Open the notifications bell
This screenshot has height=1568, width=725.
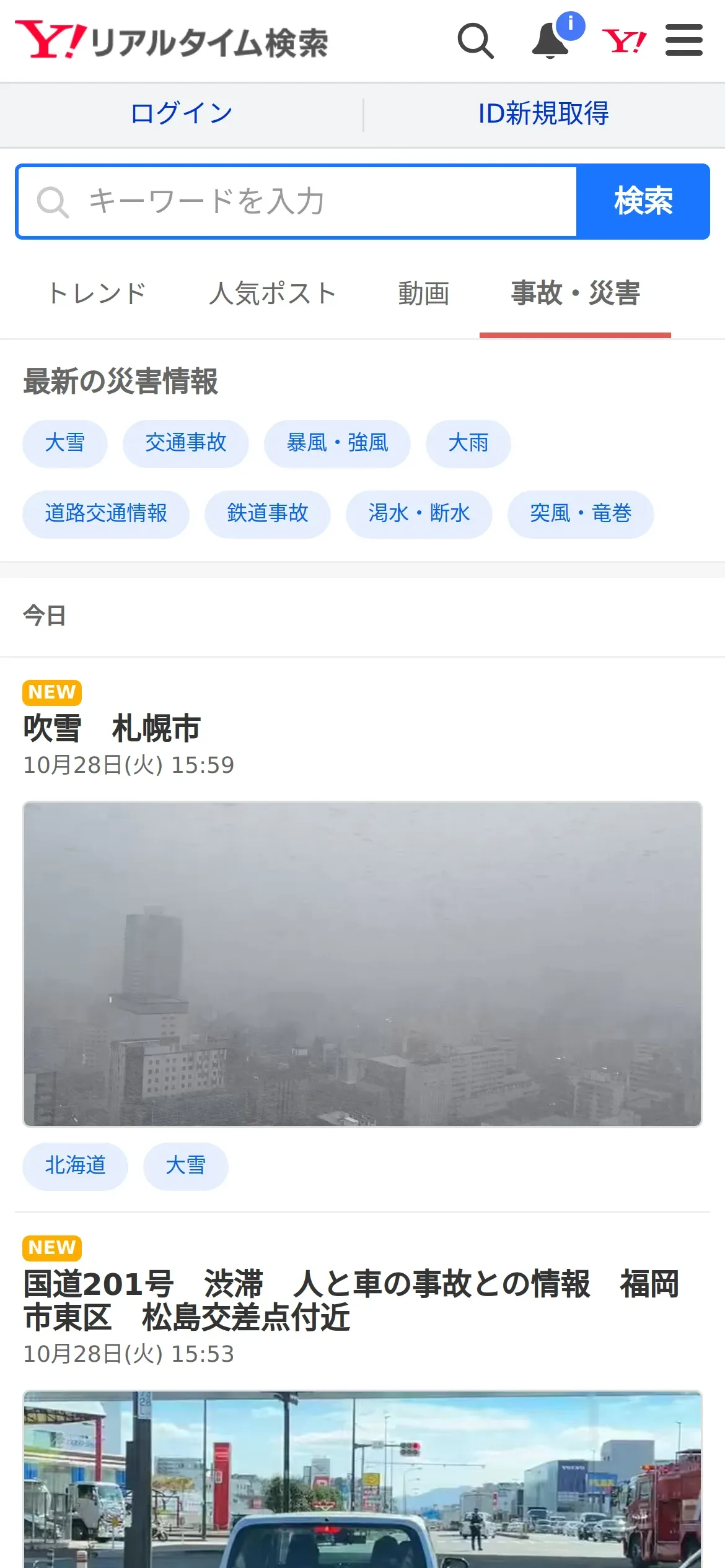coord(551,41)
